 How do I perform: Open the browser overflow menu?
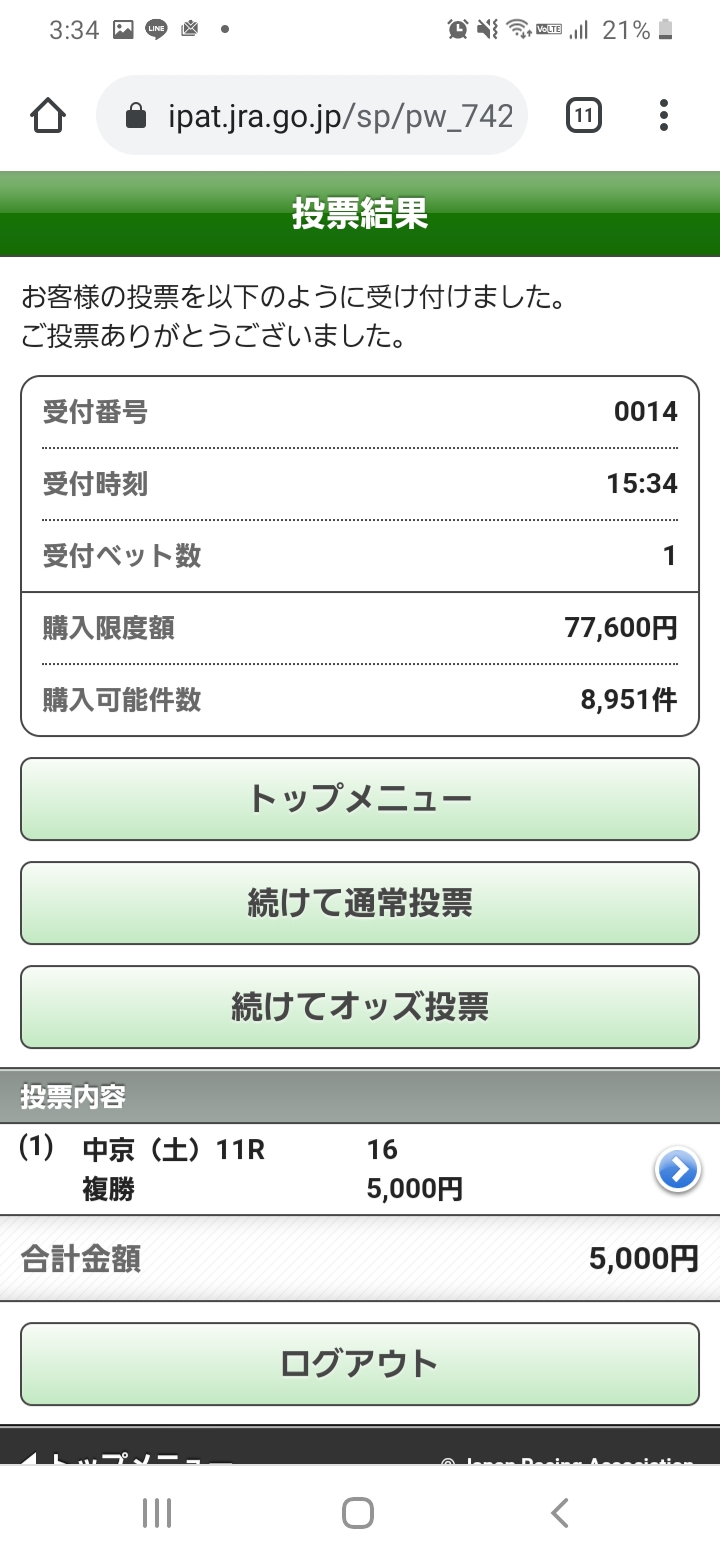point(663,117)
